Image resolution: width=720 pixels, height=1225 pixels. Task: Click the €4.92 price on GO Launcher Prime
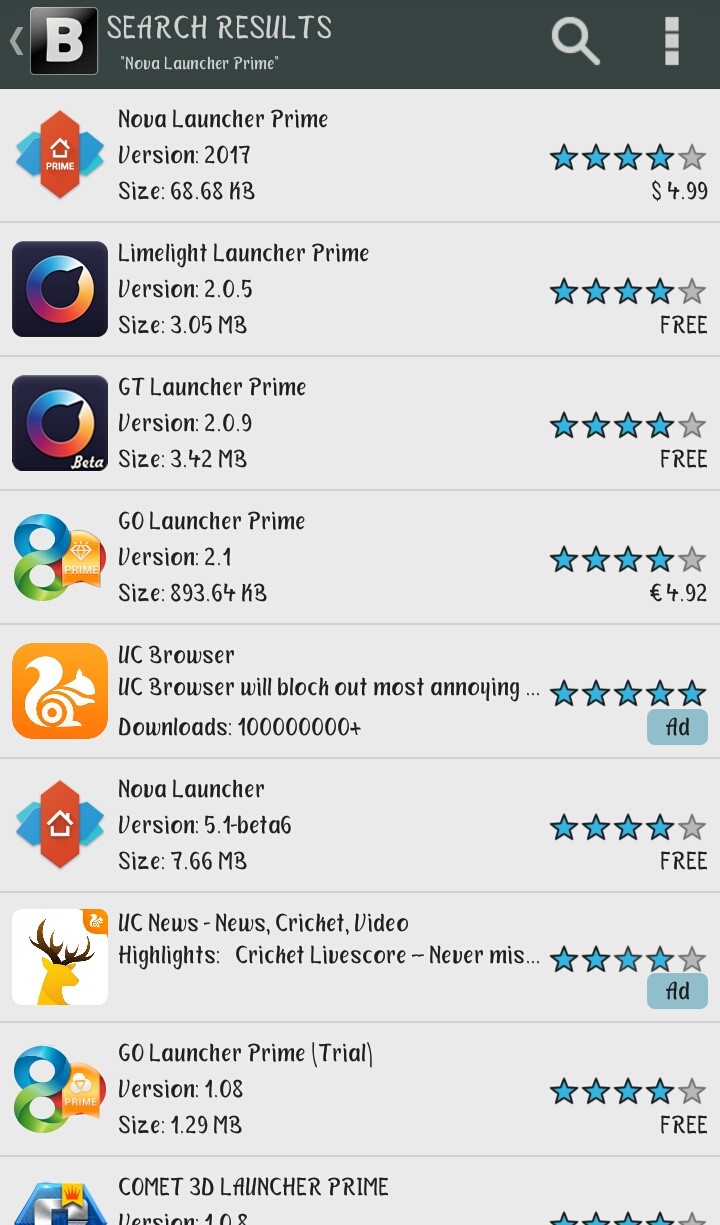[678, 593]
